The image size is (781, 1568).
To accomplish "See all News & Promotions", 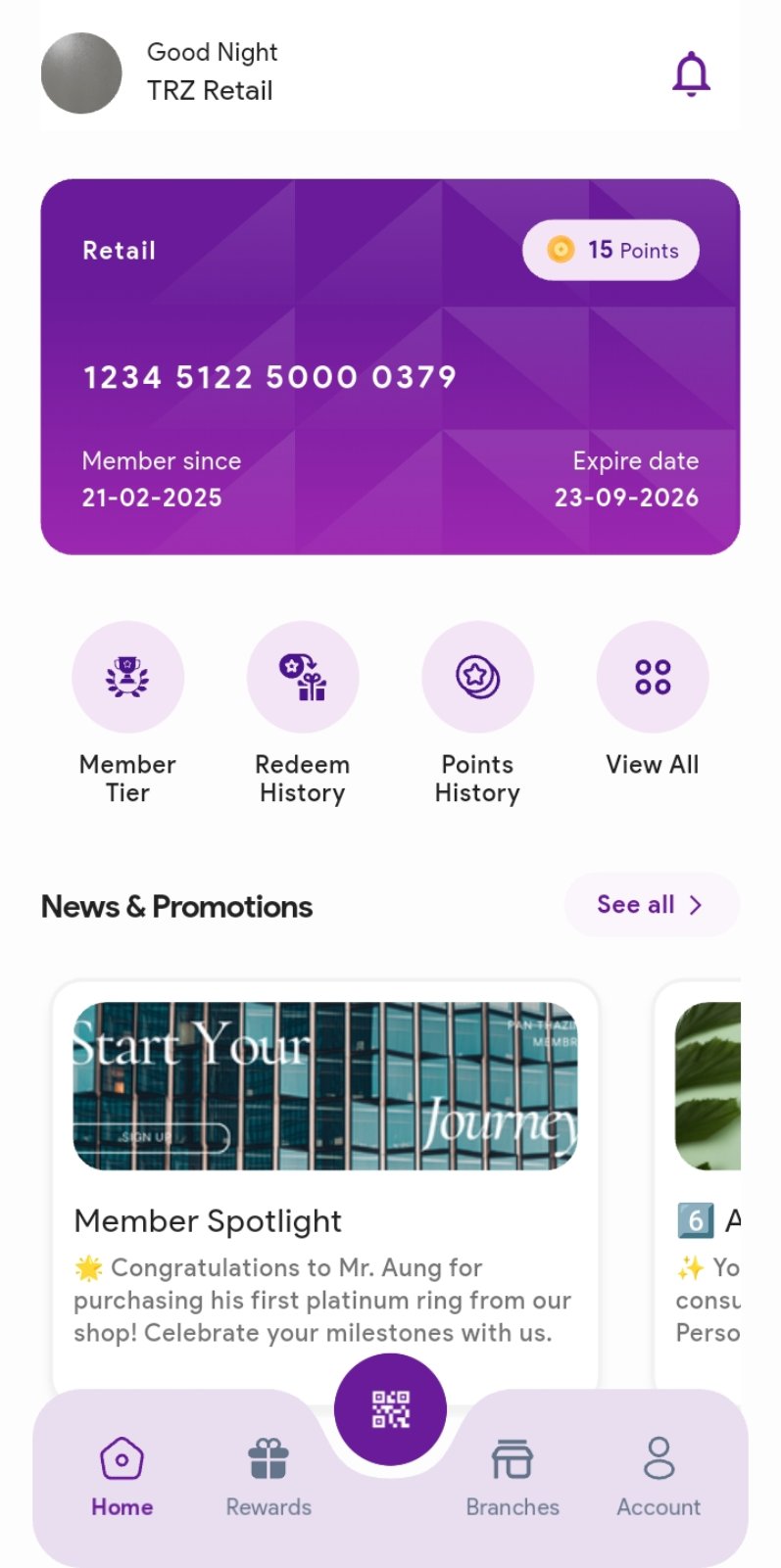I will point(651,905).
